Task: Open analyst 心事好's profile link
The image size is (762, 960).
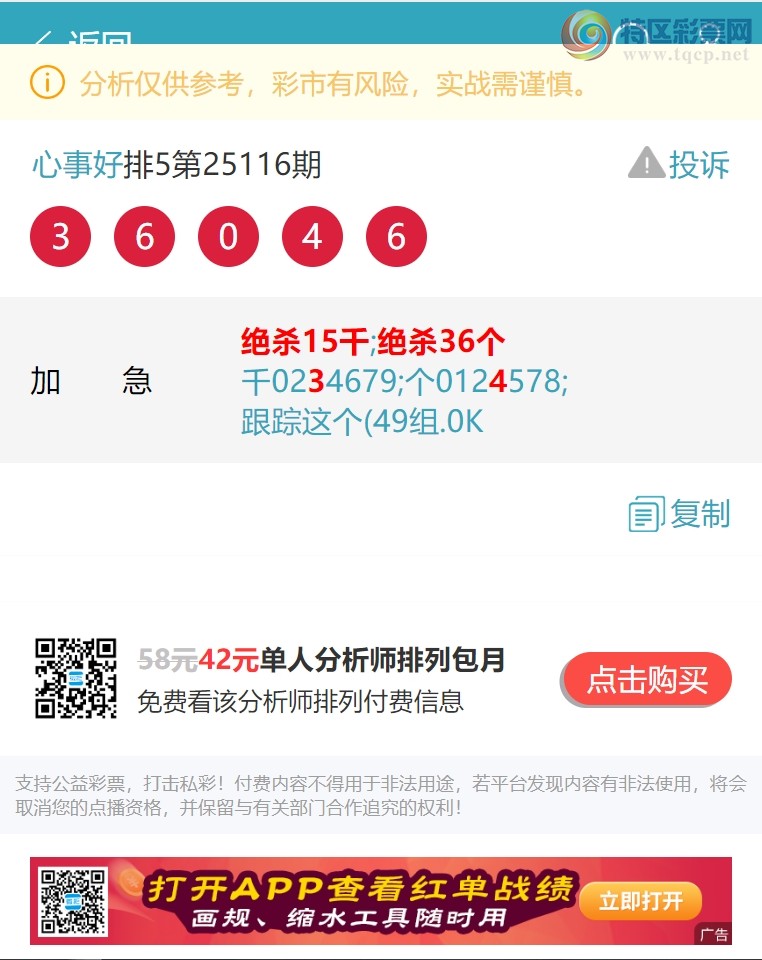Action: (77, 164)
